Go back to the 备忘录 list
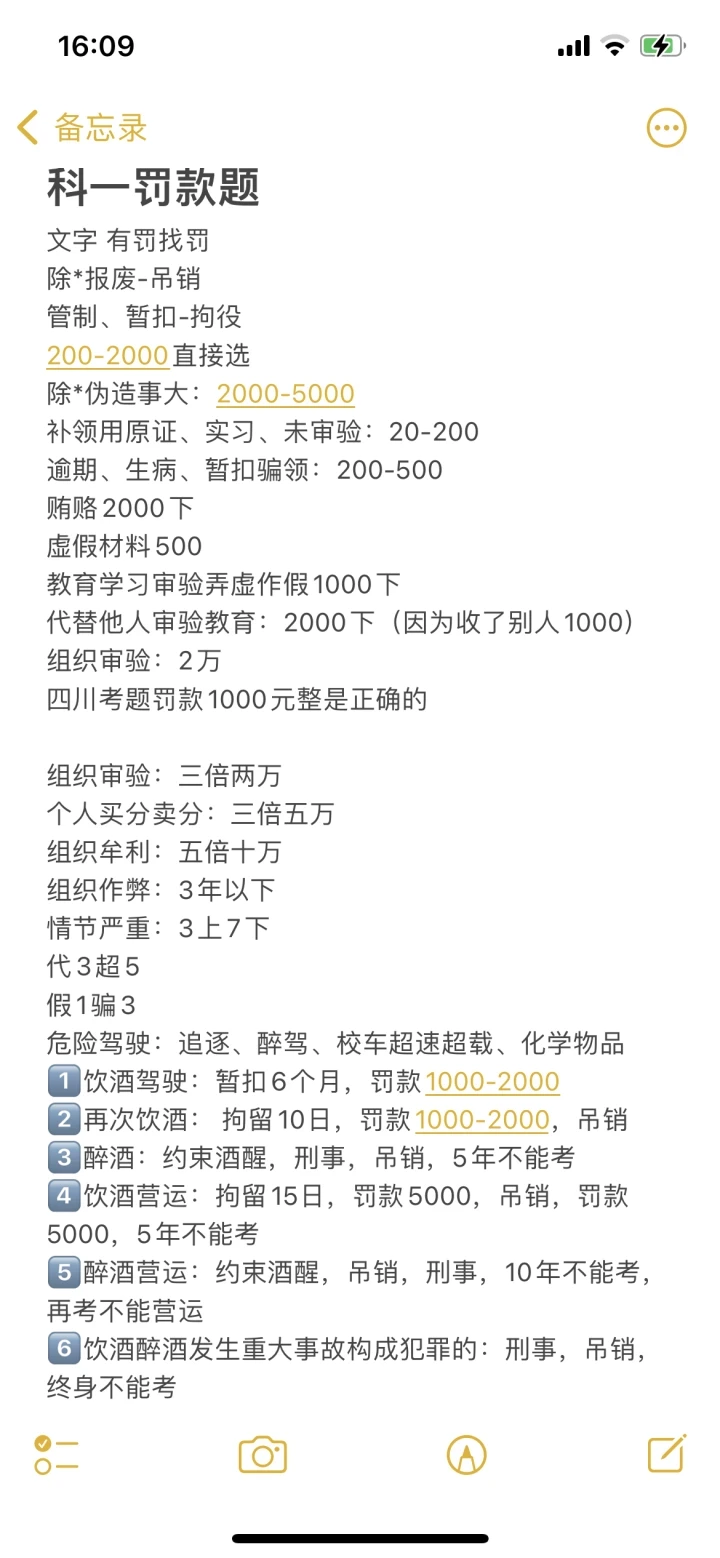The width and height of the screenshot is (720, 1558). [82, 128]
